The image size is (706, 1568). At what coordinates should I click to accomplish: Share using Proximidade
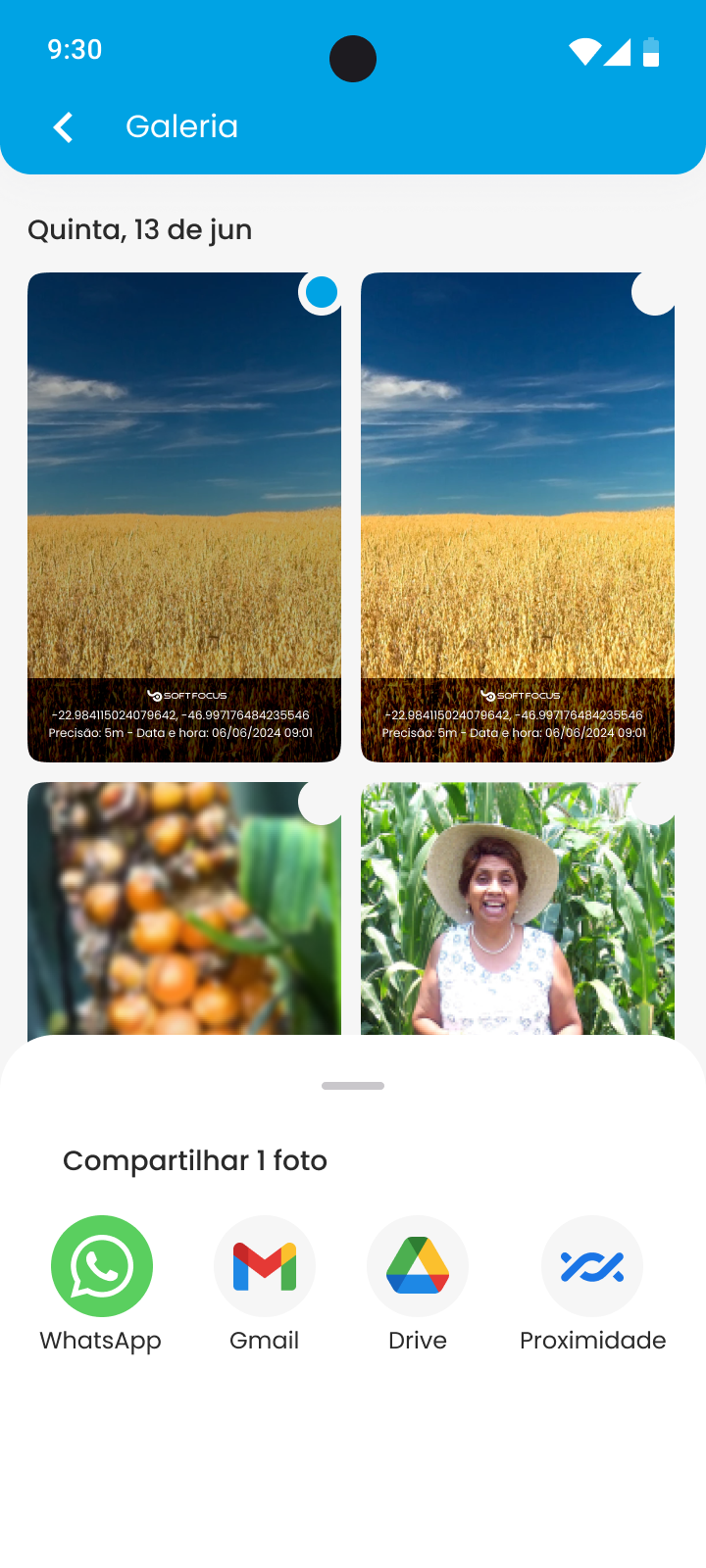[592, 1265]
